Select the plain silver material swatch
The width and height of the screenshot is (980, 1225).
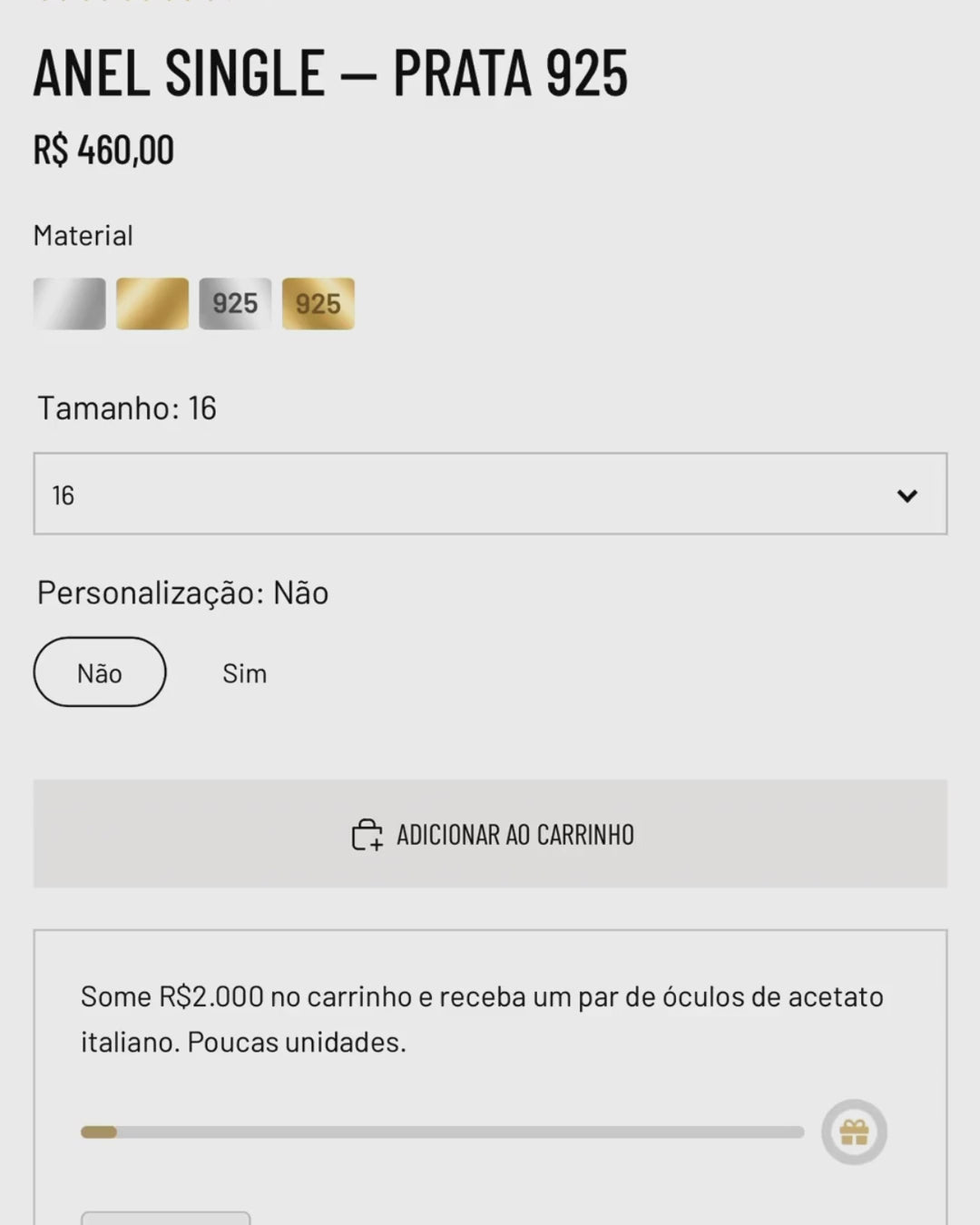pyautogui.click(x=70, y=303)
